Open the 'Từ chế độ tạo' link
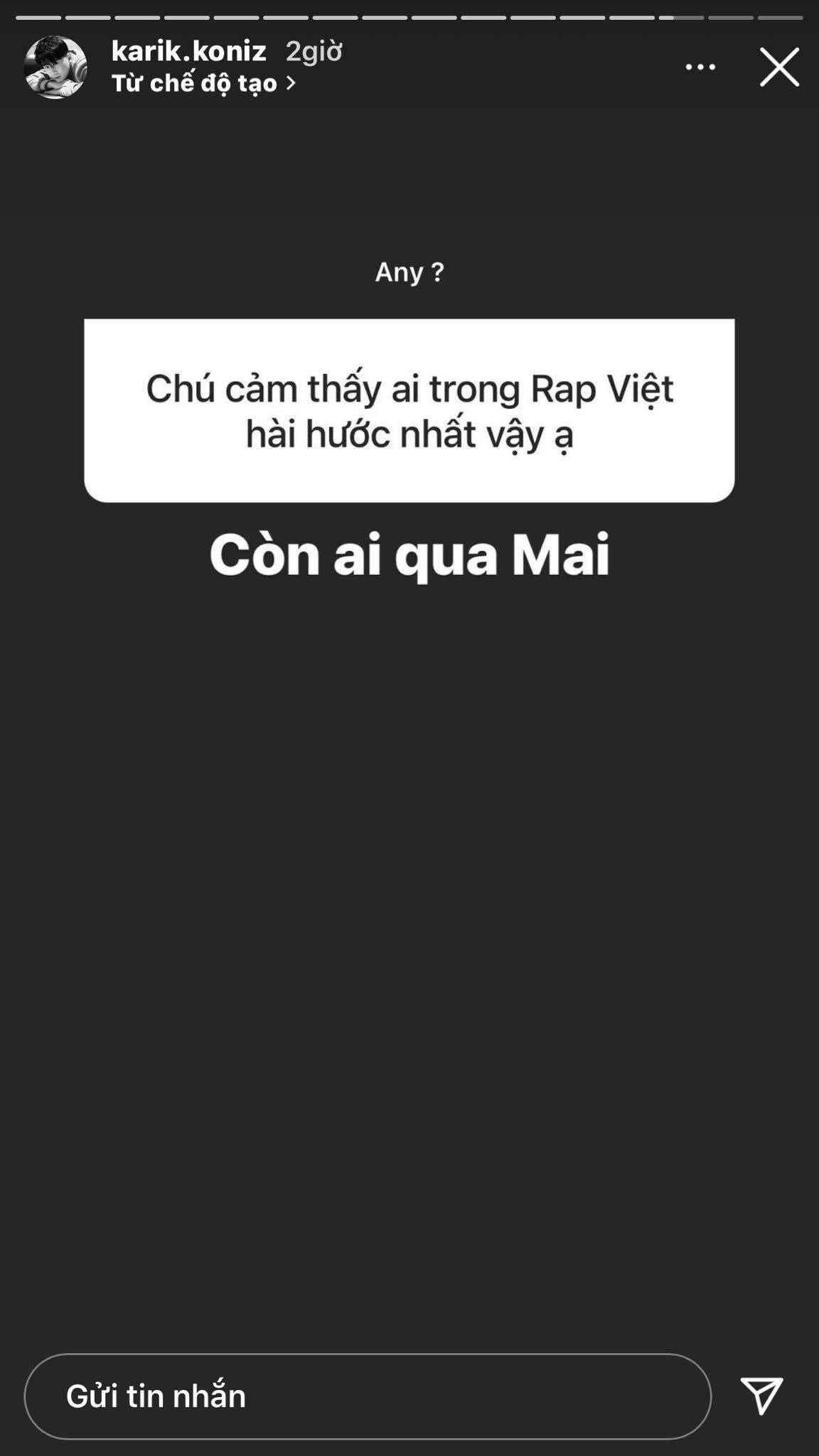The width and height of the screenshot is (819, 1456). [203, 83]
